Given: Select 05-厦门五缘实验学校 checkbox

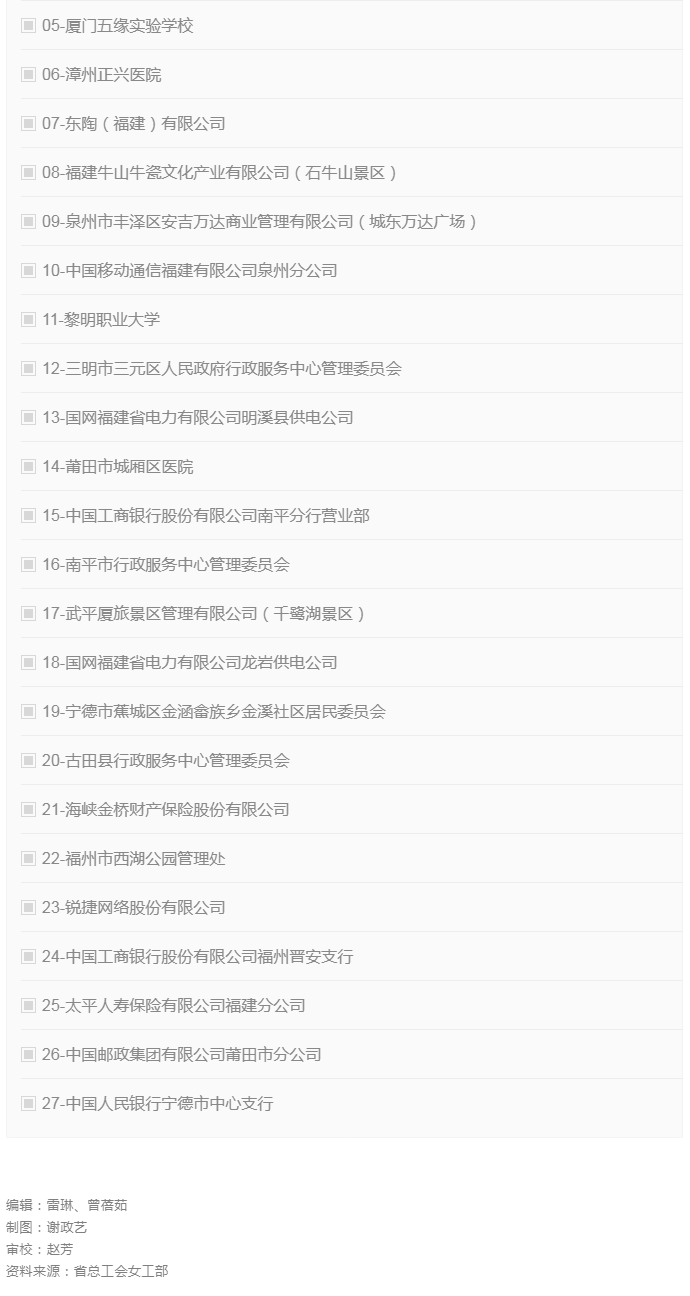Looking at the screenshot, I should tap(29, 26).
